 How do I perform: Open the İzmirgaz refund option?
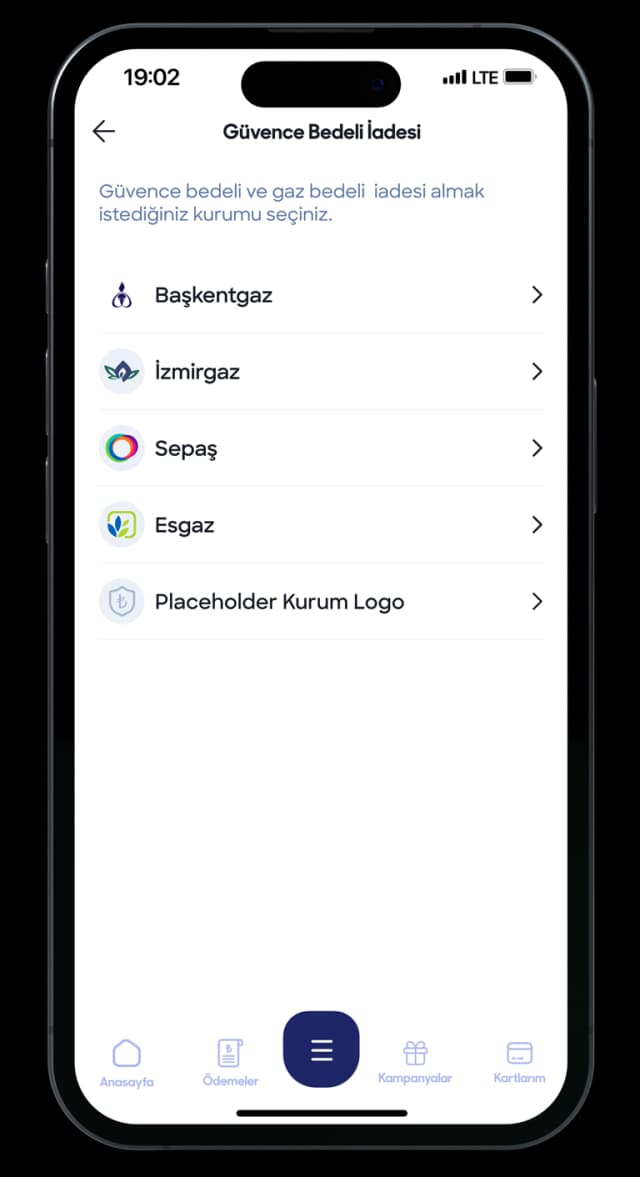click(320, 372)
